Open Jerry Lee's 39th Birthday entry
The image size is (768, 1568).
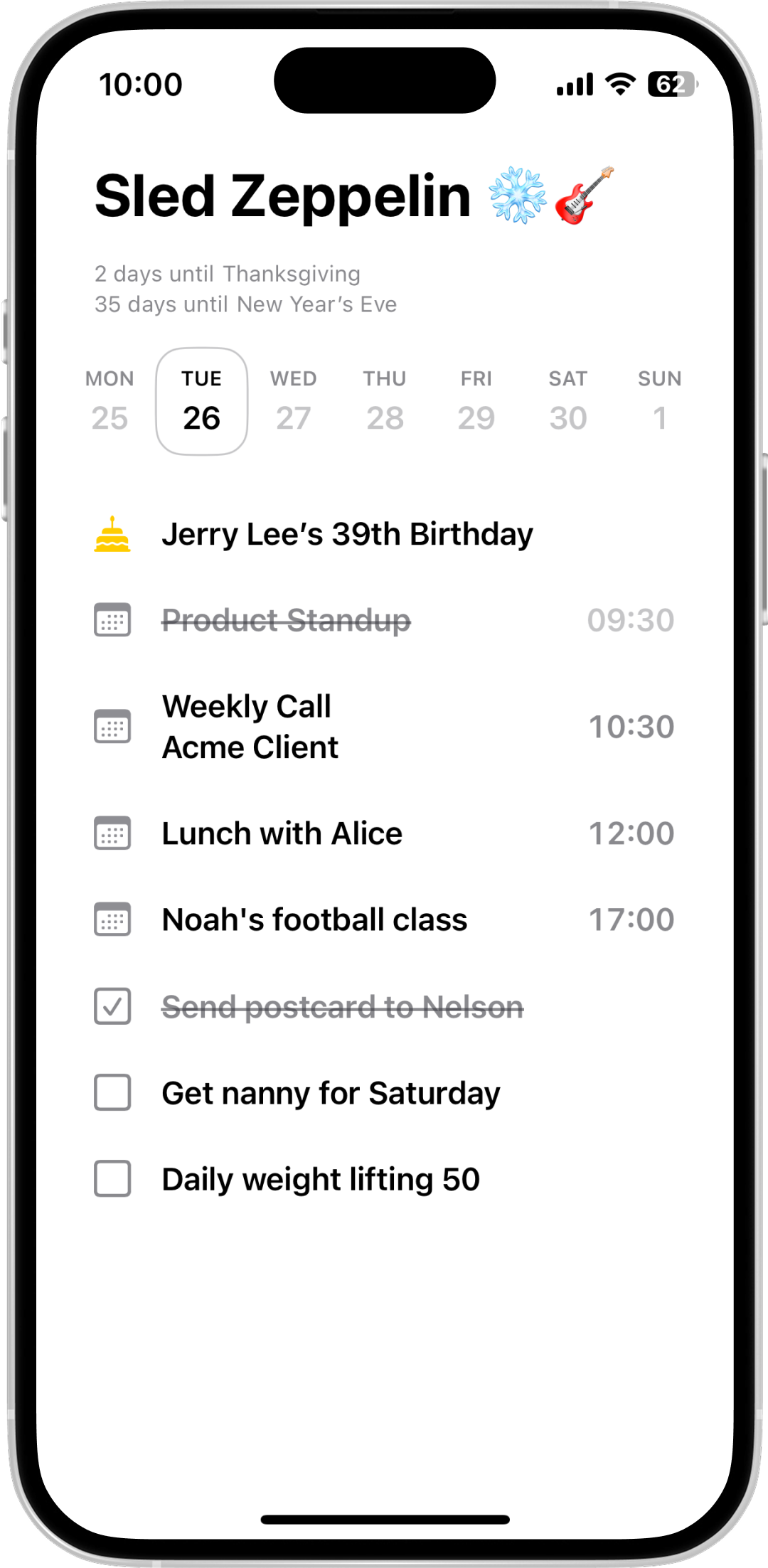point(347,534)
